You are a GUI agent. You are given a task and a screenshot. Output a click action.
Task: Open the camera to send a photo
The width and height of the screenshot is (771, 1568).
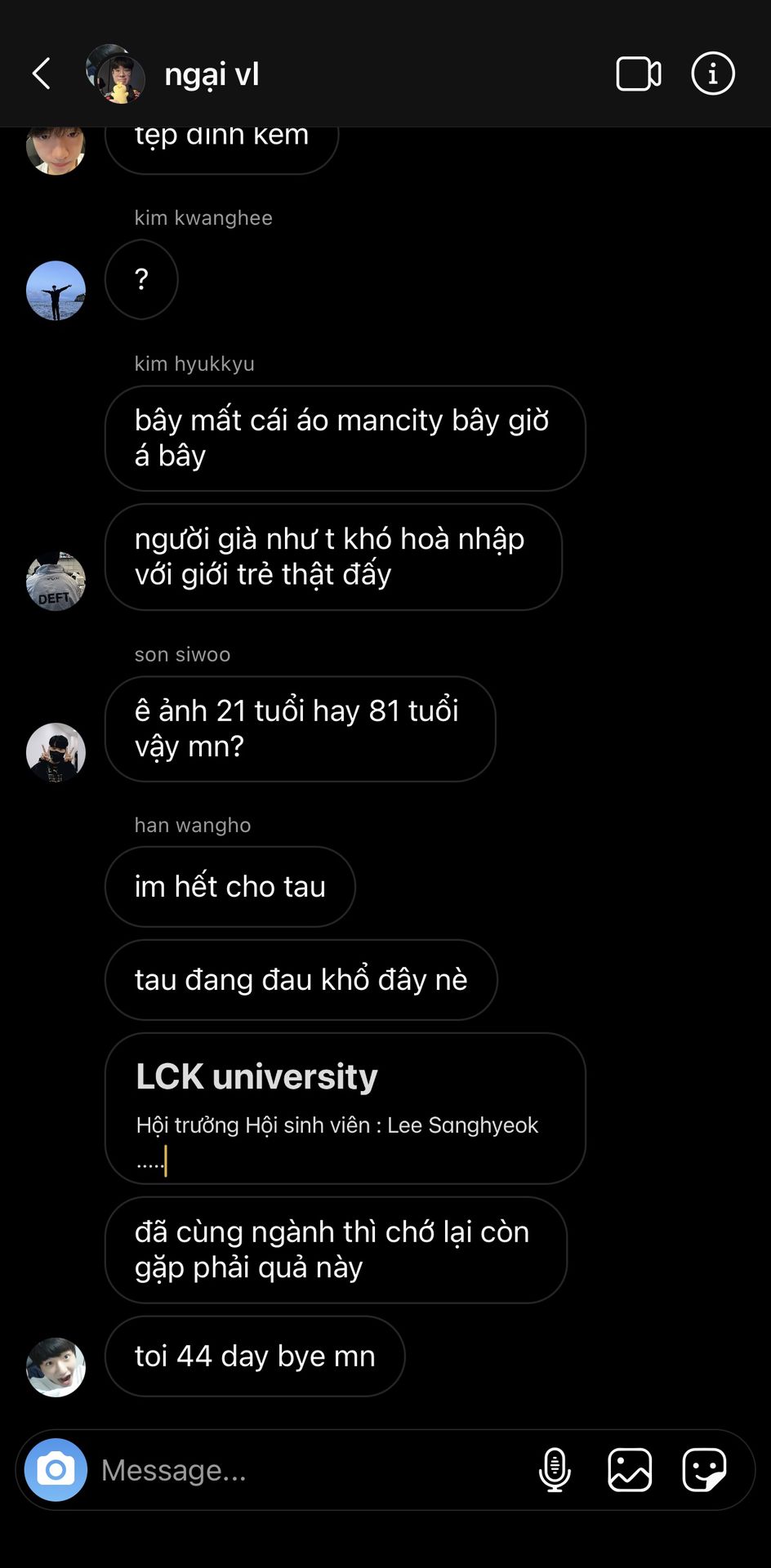pos(56,1469)
